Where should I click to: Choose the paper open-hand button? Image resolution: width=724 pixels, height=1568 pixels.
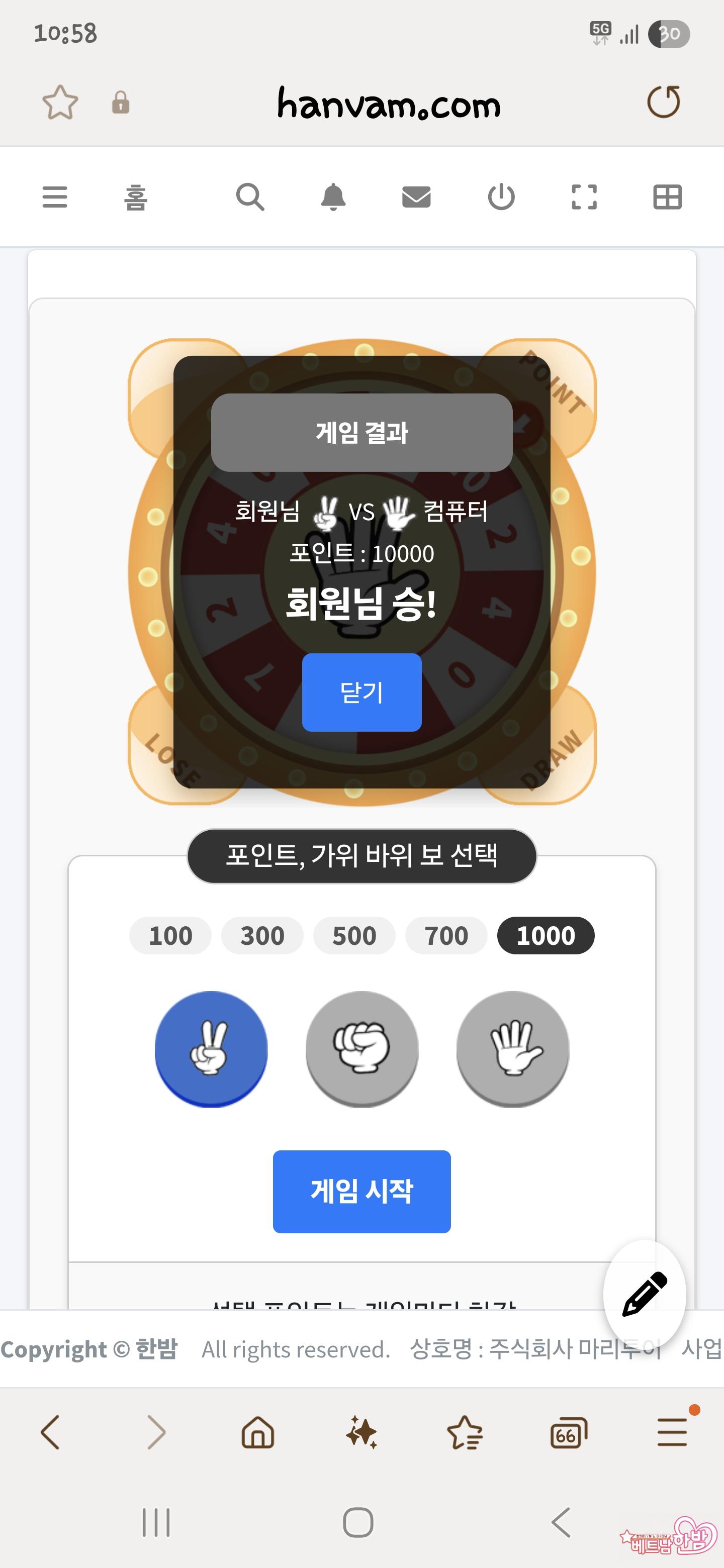pos(513,1048)
